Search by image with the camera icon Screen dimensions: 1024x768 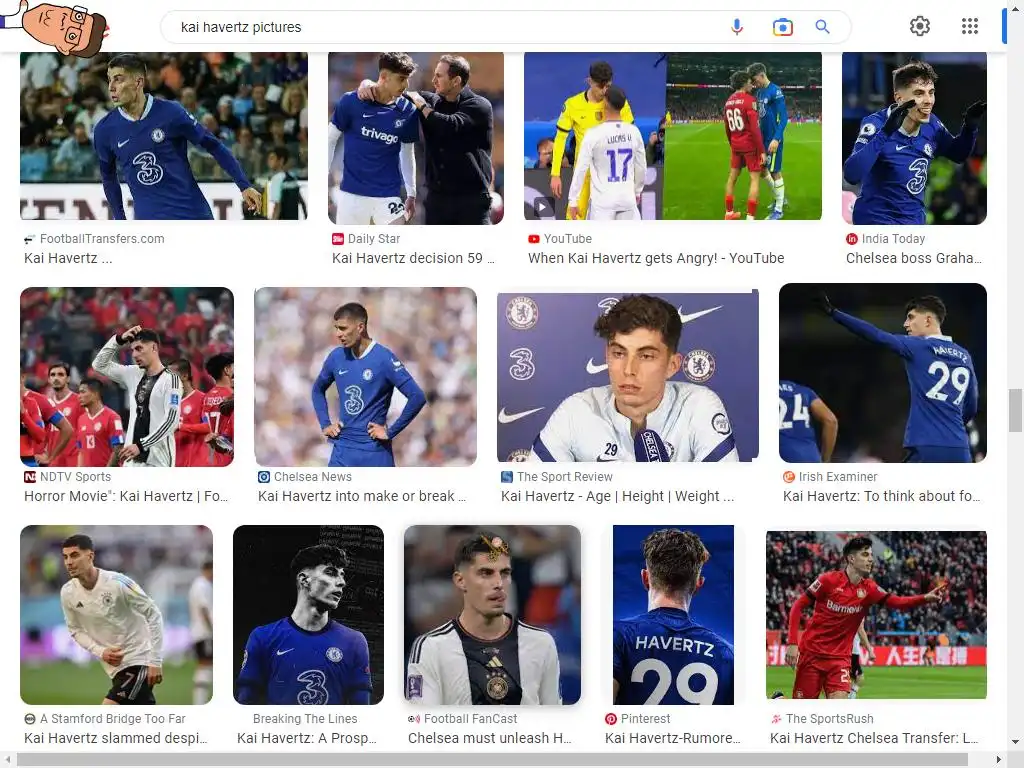coord(783,27)
